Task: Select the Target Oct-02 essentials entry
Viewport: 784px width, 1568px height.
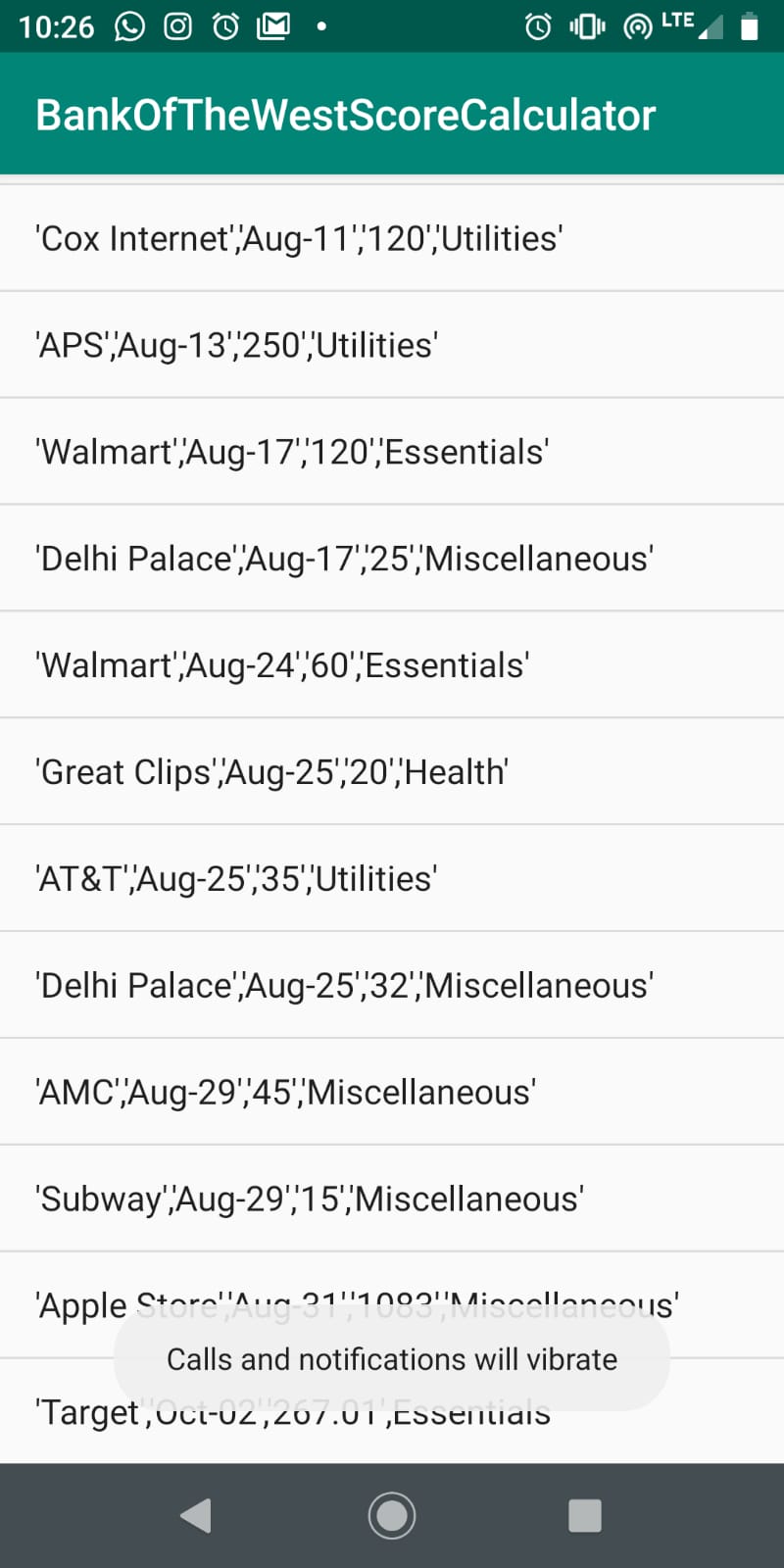Action: click(x=78, y=1413)
